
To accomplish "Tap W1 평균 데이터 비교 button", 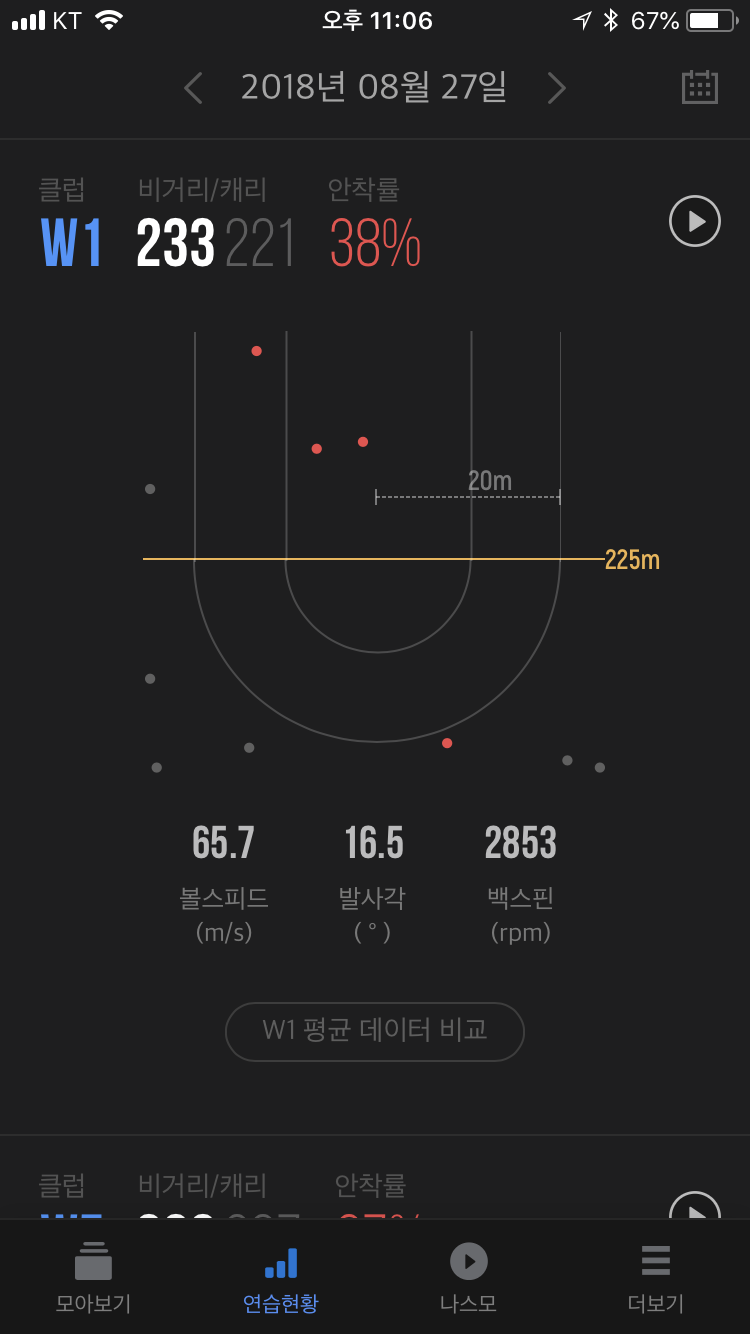I will pos(375,1031).
